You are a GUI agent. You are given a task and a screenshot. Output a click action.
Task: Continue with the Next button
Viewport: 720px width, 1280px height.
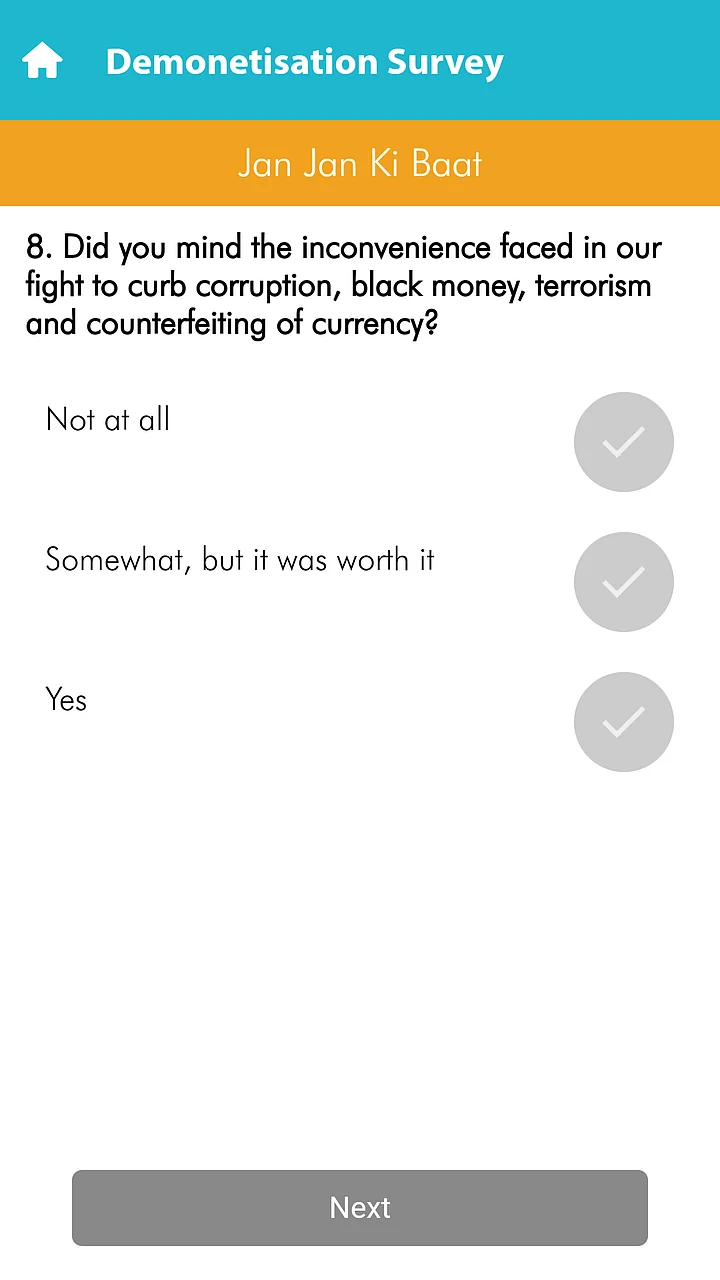coord(360,1208)
